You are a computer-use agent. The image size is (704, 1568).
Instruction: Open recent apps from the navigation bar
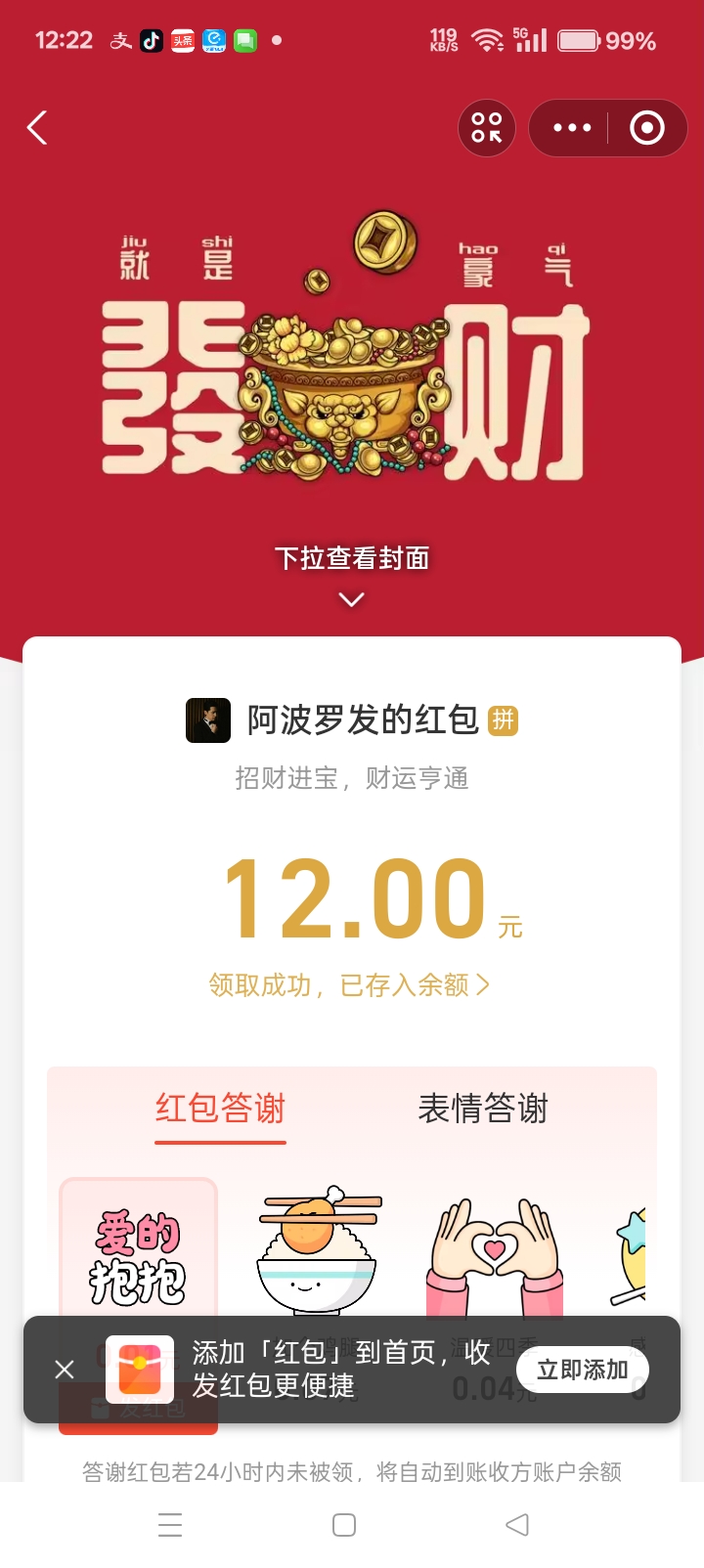(x=170, y=1525)
